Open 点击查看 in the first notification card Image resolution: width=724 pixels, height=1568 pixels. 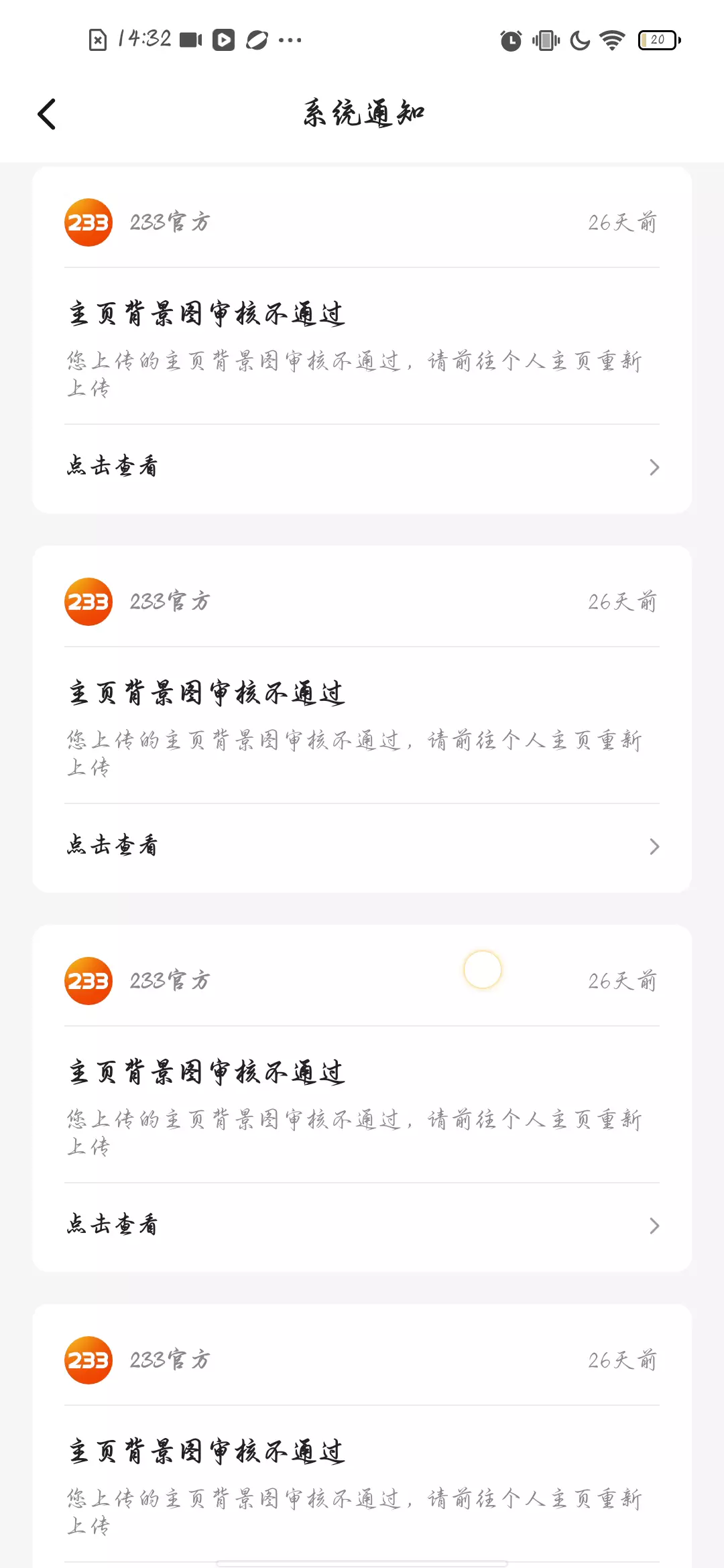tap(362, 466)
